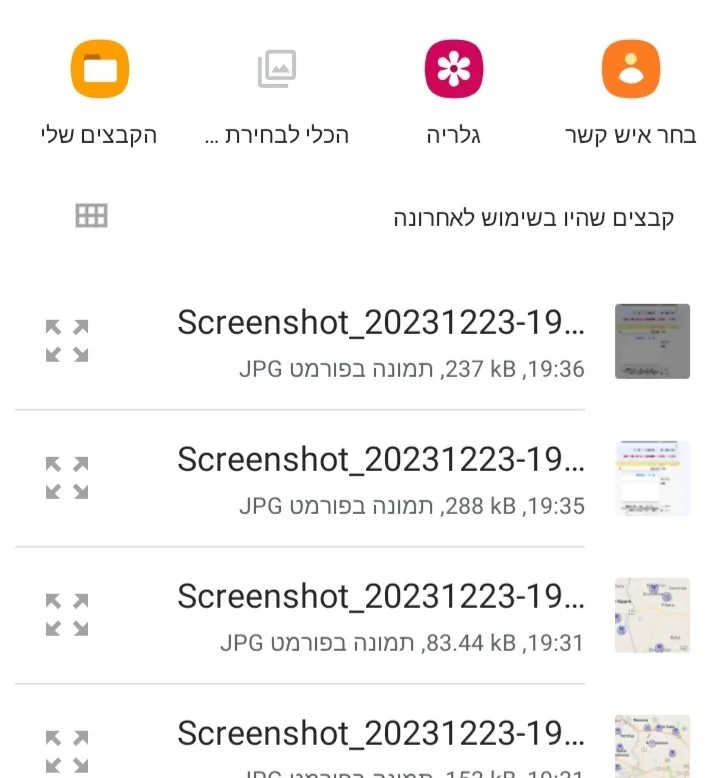Choose a contact (בחר איש קשר)
717x778 pixels.
tap(630, 70)
